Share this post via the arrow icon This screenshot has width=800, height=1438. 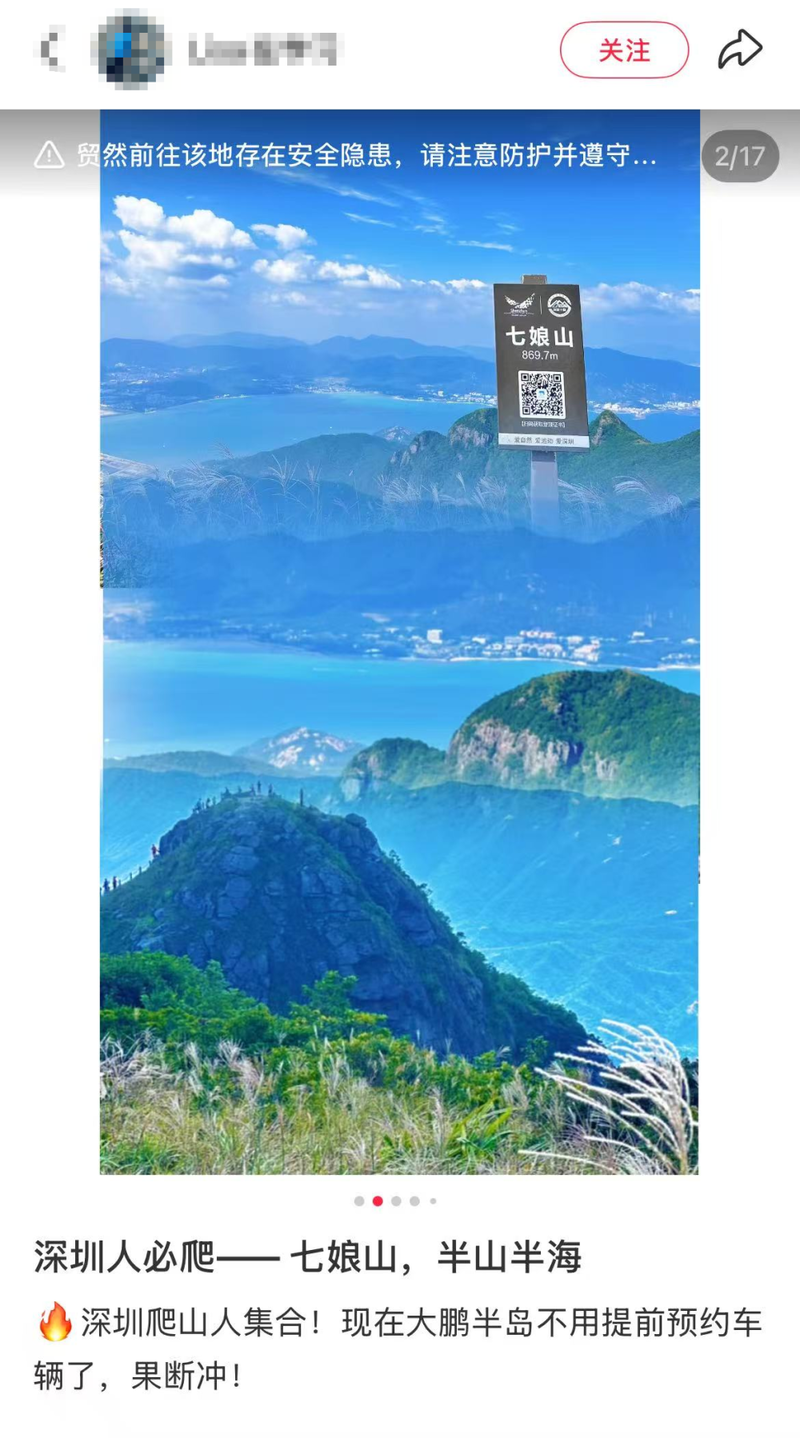[x=740, y=49]
